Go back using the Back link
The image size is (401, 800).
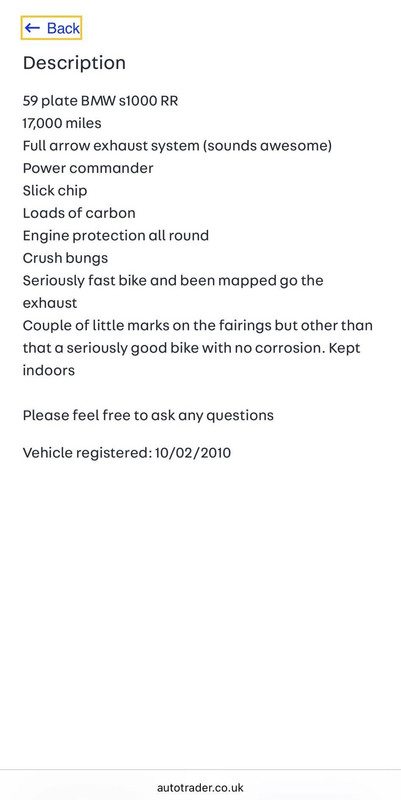52,28
